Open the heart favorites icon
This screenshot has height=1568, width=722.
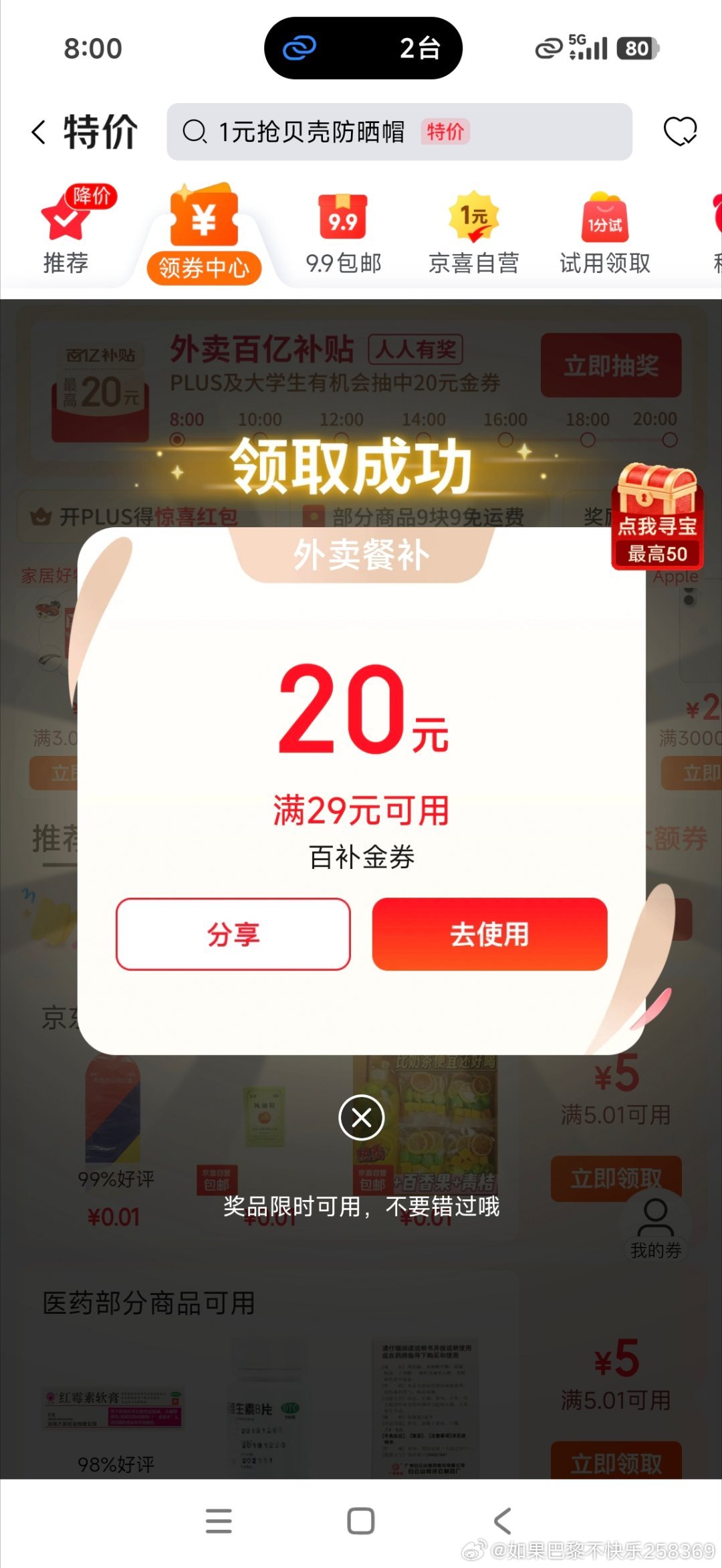click(x=680, y=131)
